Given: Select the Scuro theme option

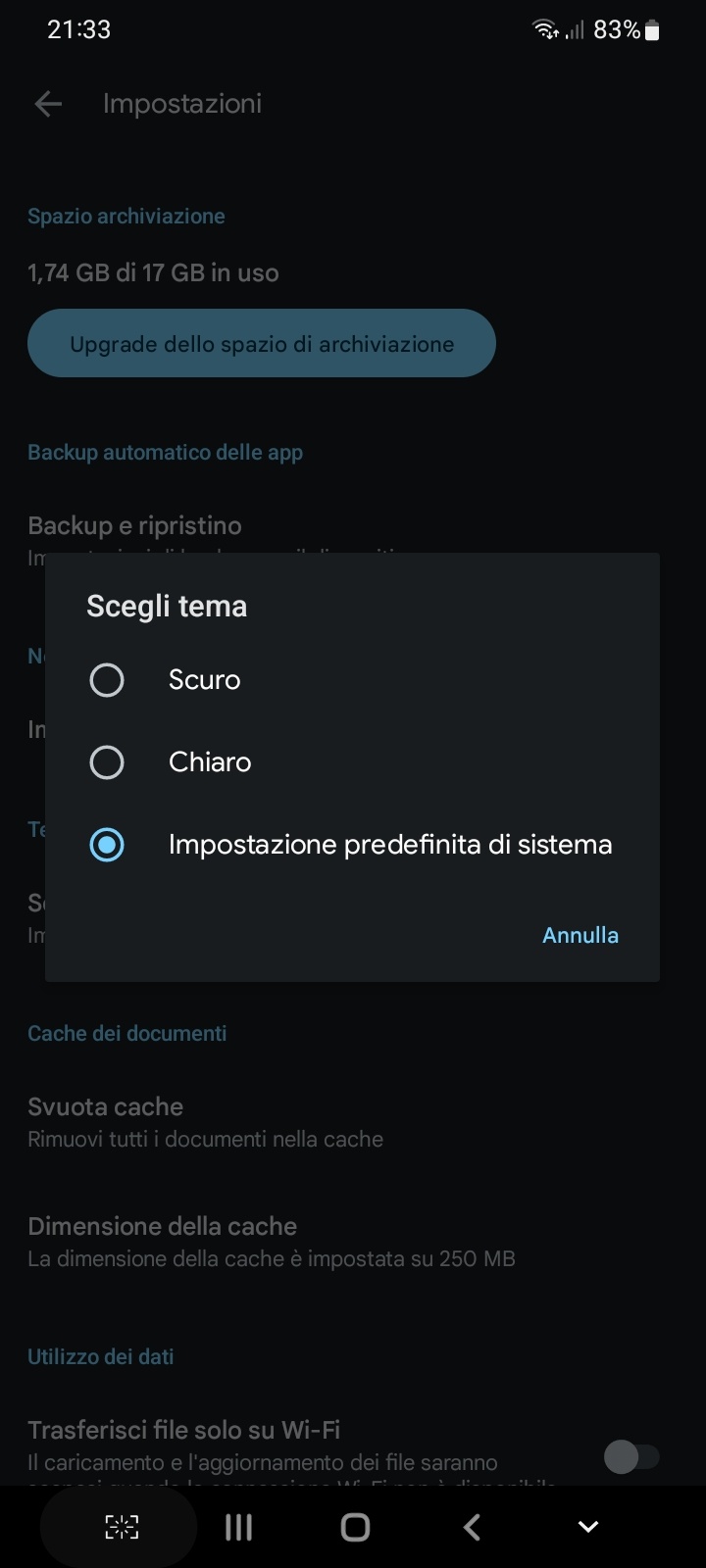Looking at the screenshot, I should tap(352, 680).
